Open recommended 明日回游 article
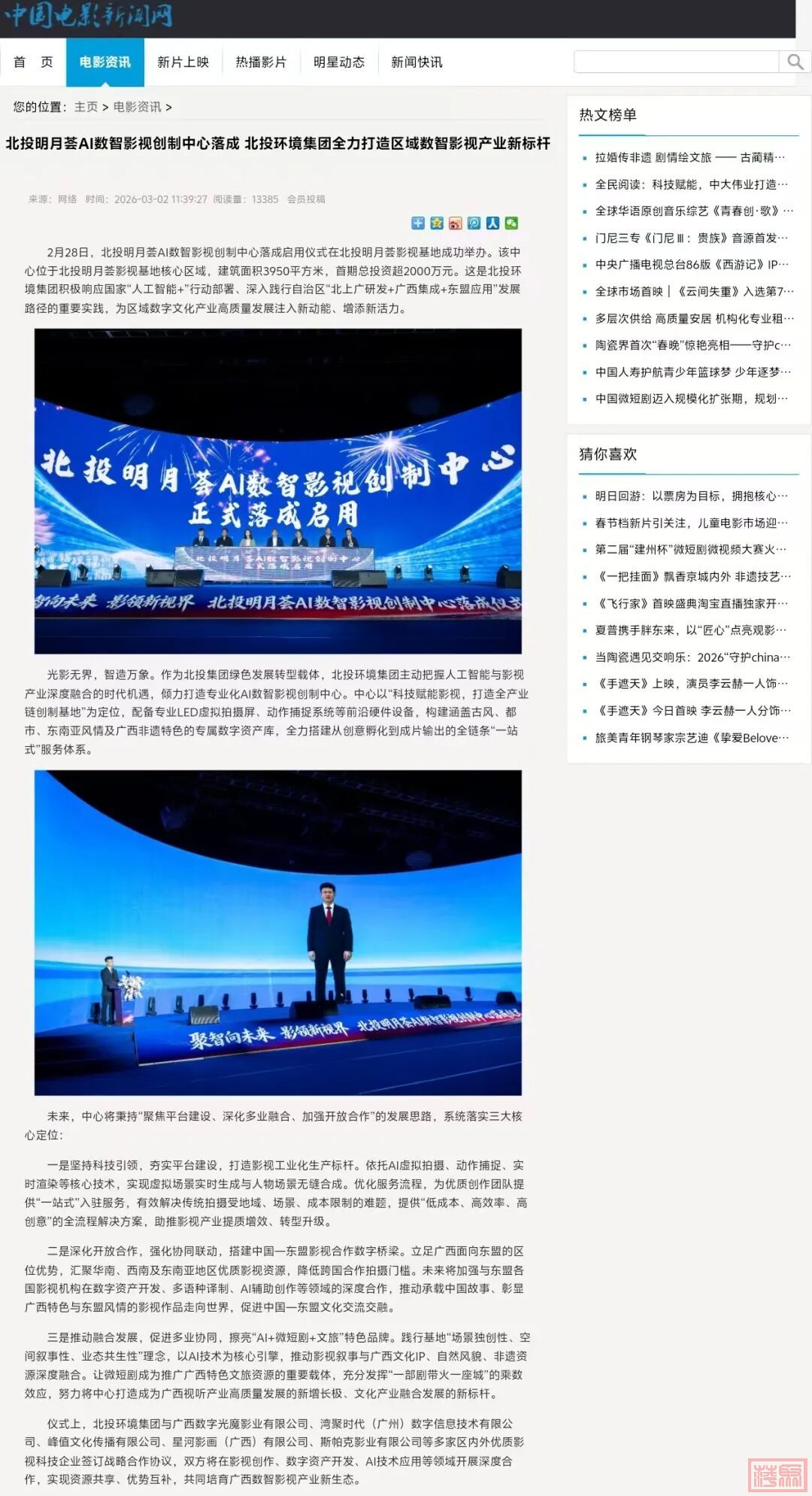This screenshot has width=812, height=1496. (691, 496)
